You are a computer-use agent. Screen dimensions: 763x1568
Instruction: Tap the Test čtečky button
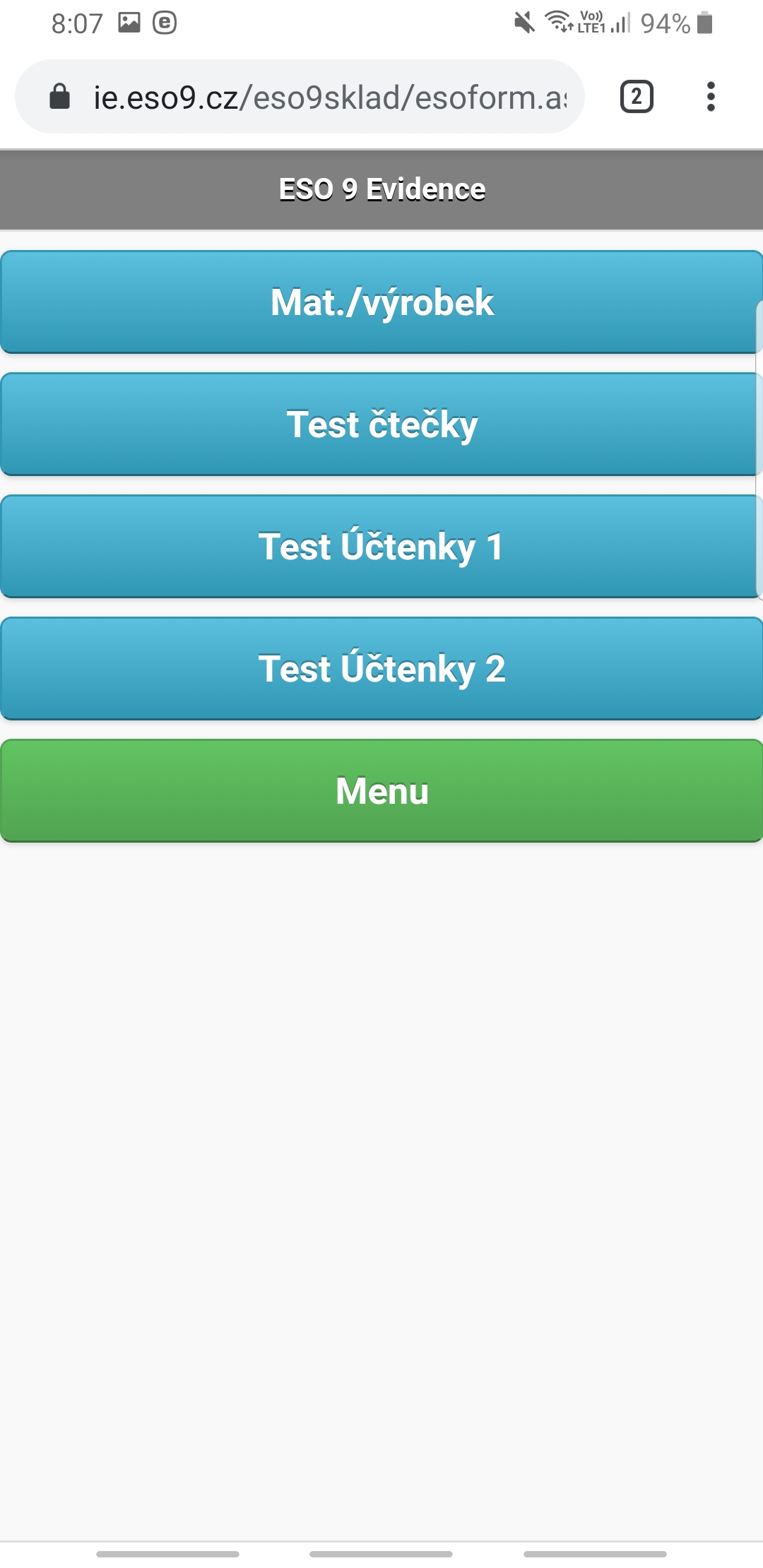click(x=381, y=424)
